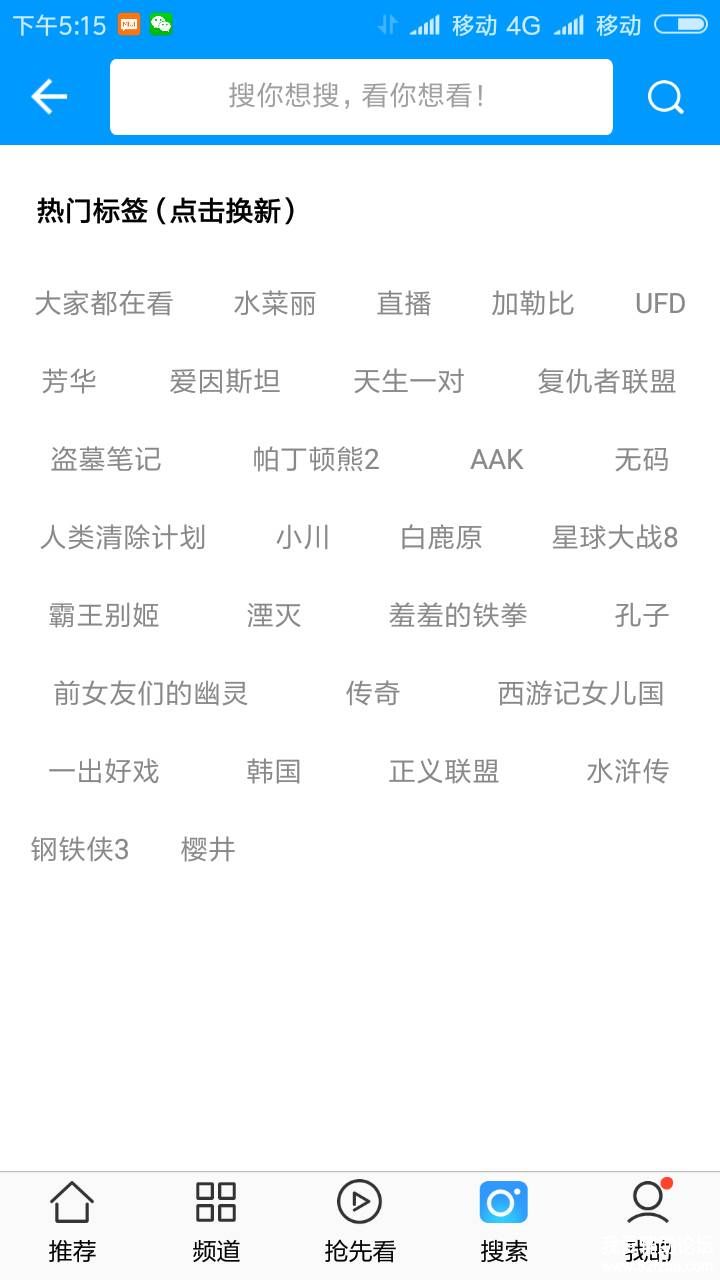
Task: Tap the 水浒传 tag
Action: click(x=627, y=771)
